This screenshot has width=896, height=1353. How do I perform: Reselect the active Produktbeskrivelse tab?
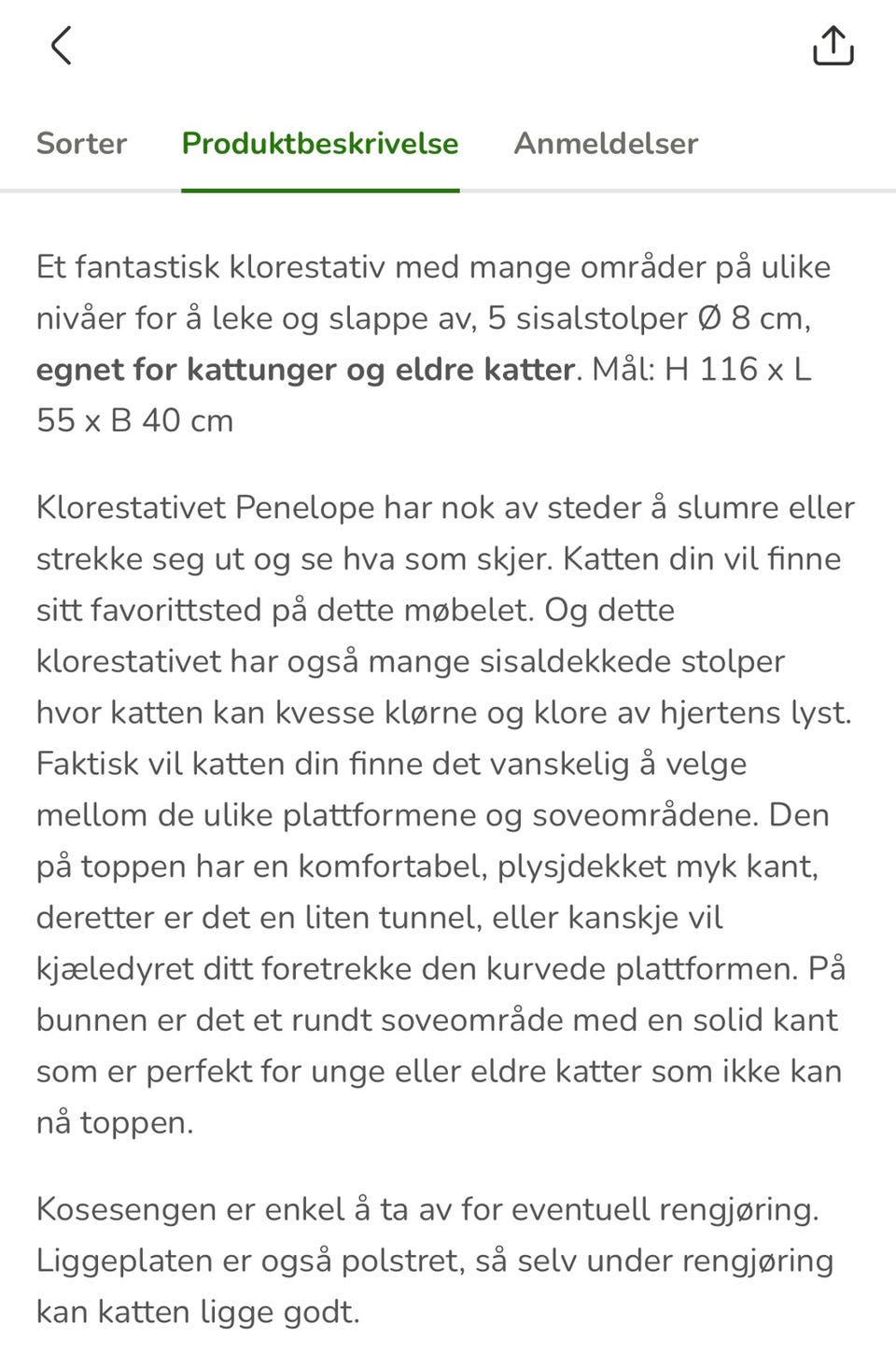pos(320,144)
